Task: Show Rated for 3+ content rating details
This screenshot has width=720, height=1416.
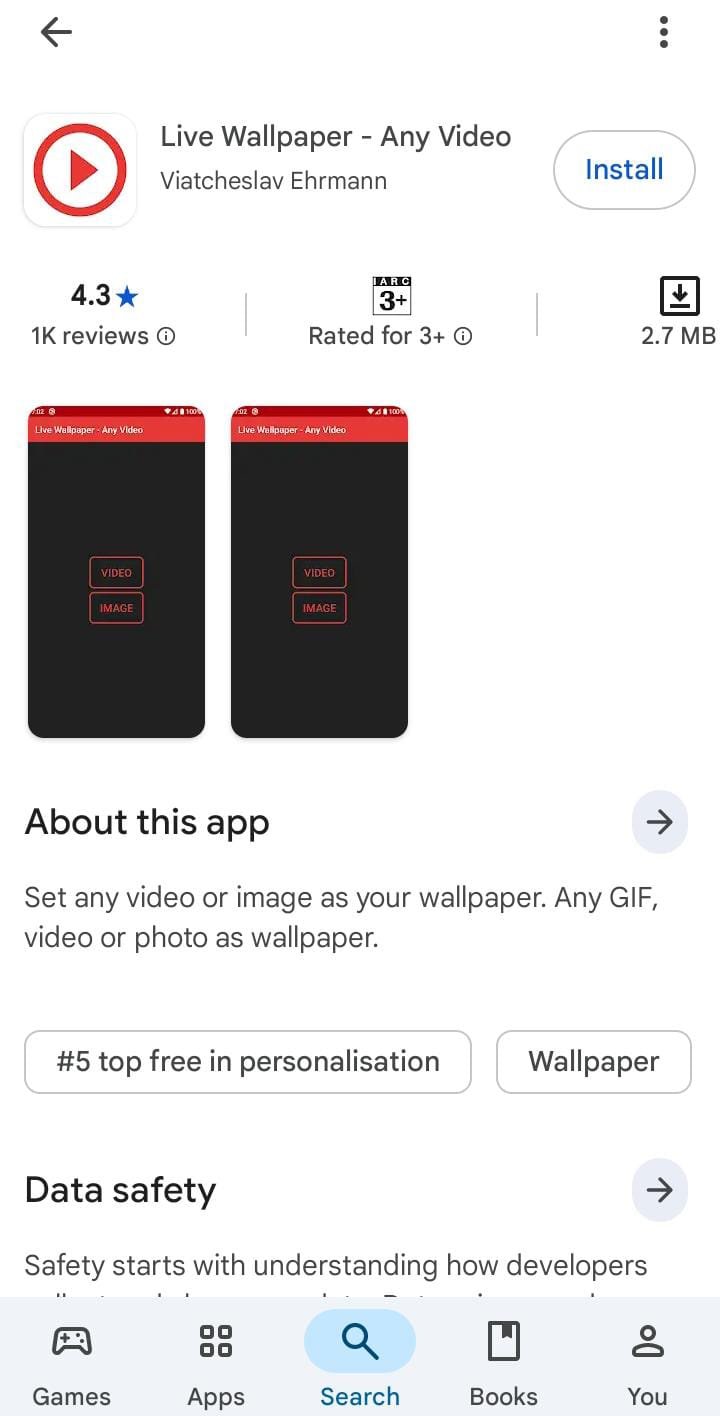Action: pos(390,336)
